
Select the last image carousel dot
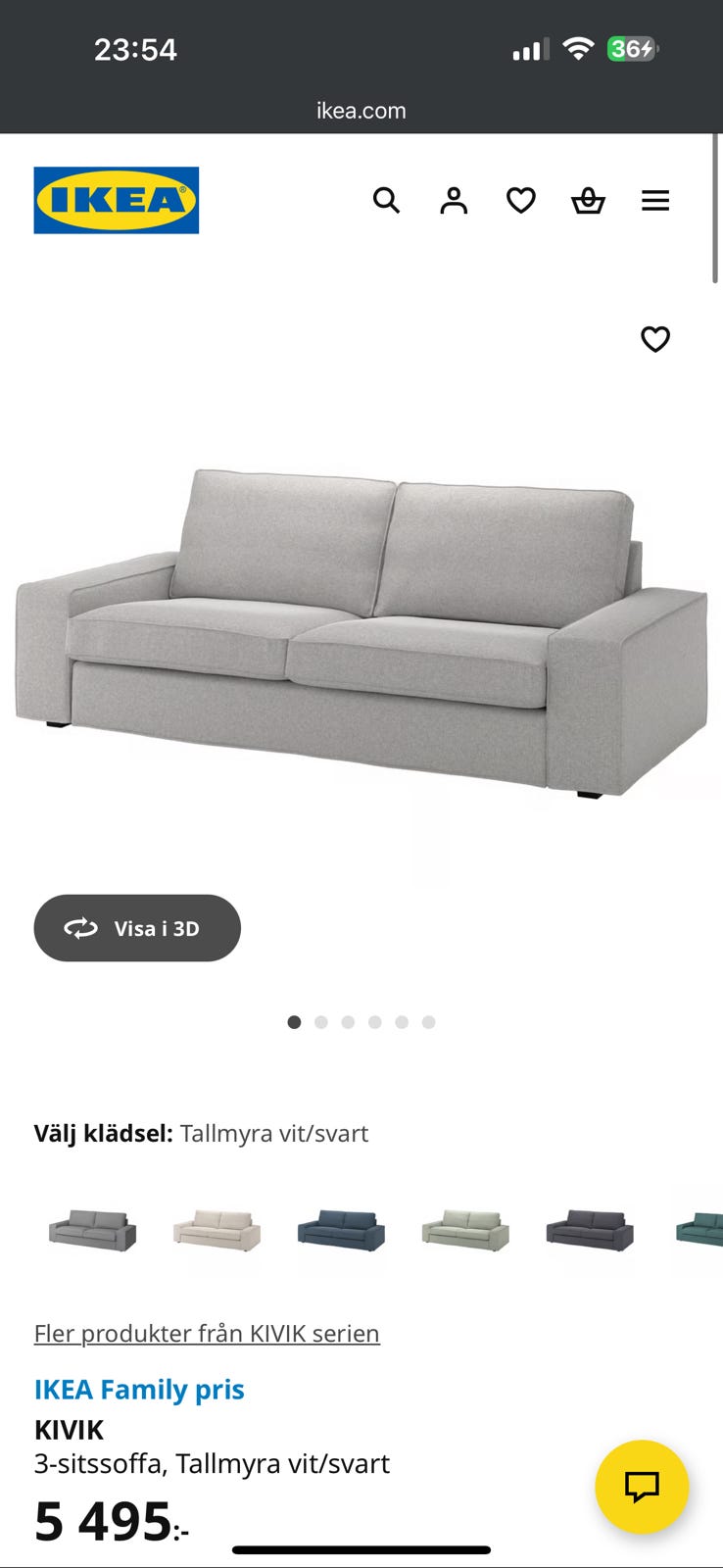(x=427, y=1021)
